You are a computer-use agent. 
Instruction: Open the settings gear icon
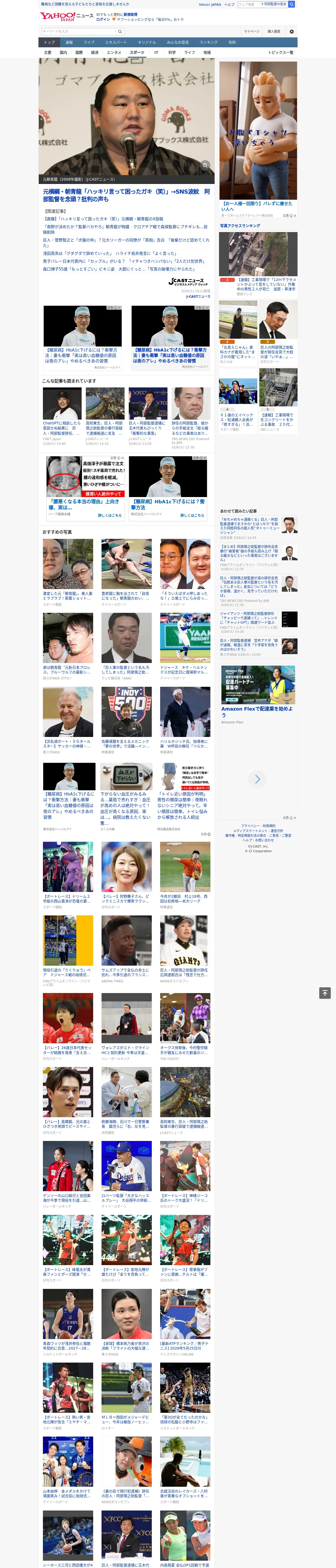(292, 31)
